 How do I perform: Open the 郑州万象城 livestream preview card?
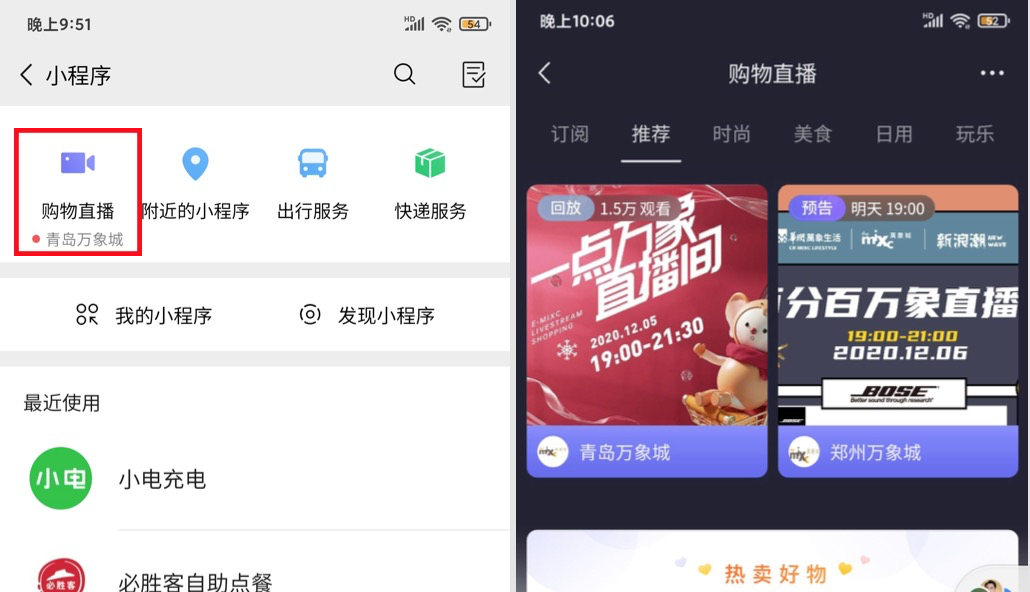[898, 330]
